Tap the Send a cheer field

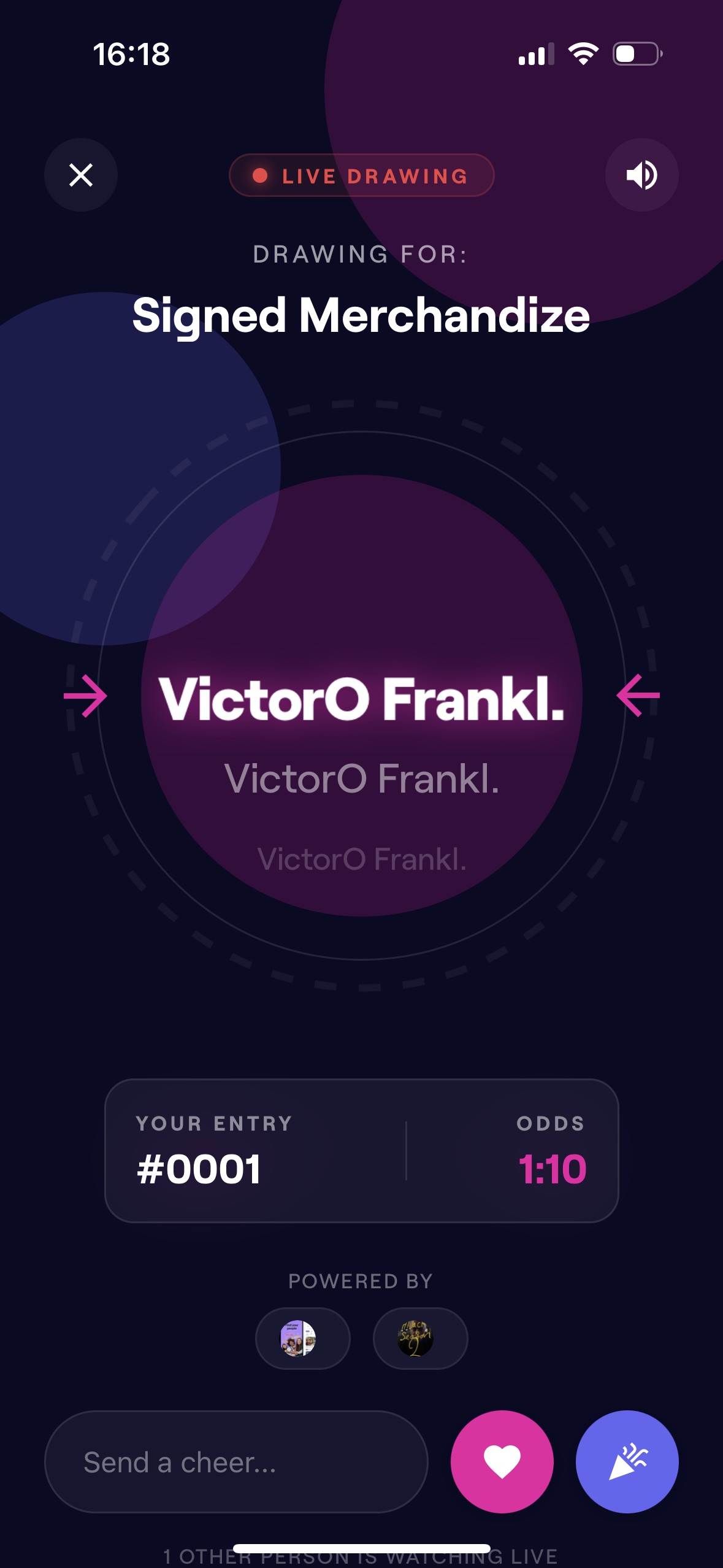pyautogui.click(x=236, y=1462)
